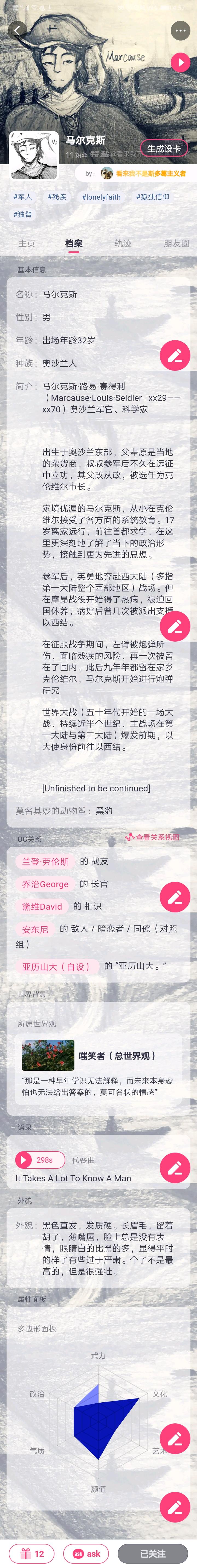The width and height of the screenshot is (197, 1568).
Task: Play the pink audio button on the header
Action: 180,62
